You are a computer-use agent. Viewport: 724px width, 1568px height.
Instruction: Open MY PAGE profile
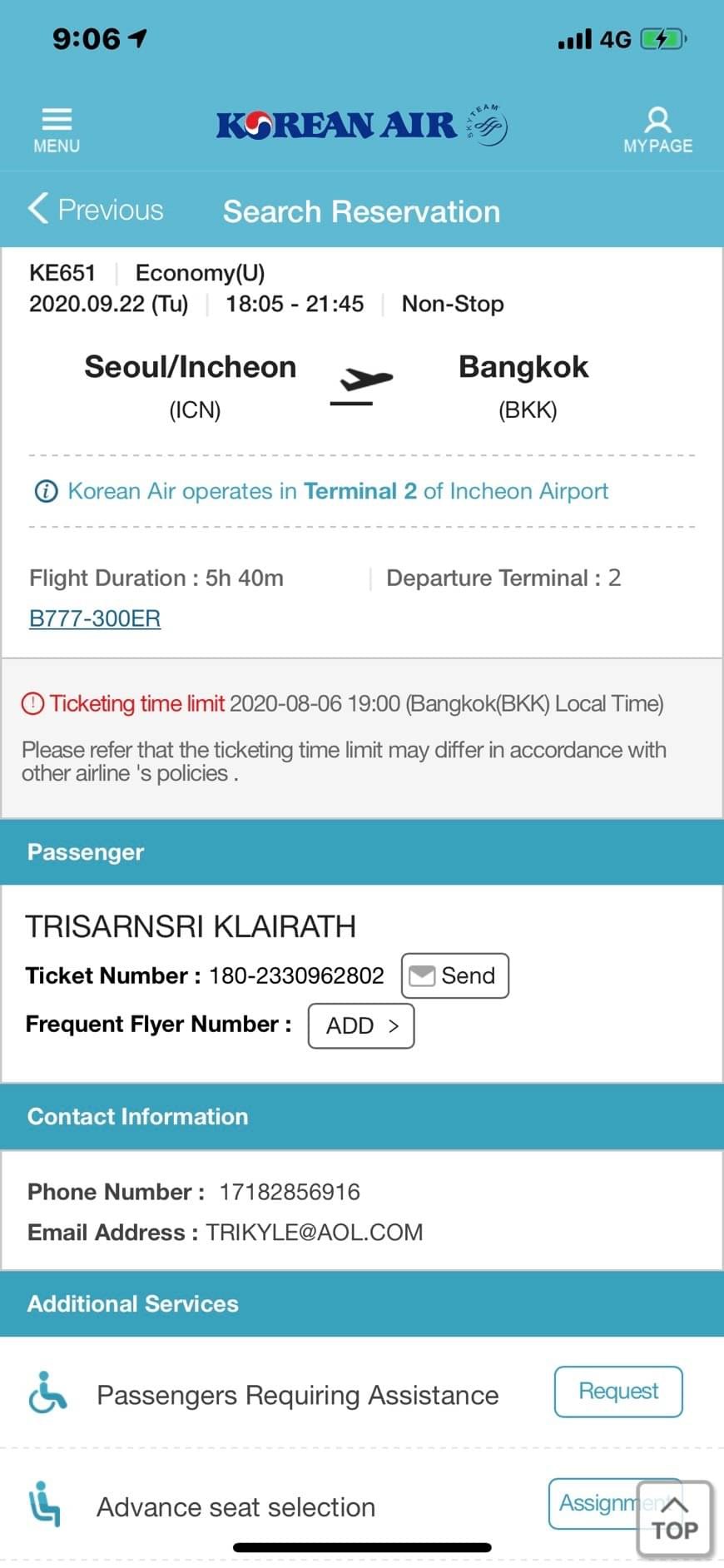(657, 130)
